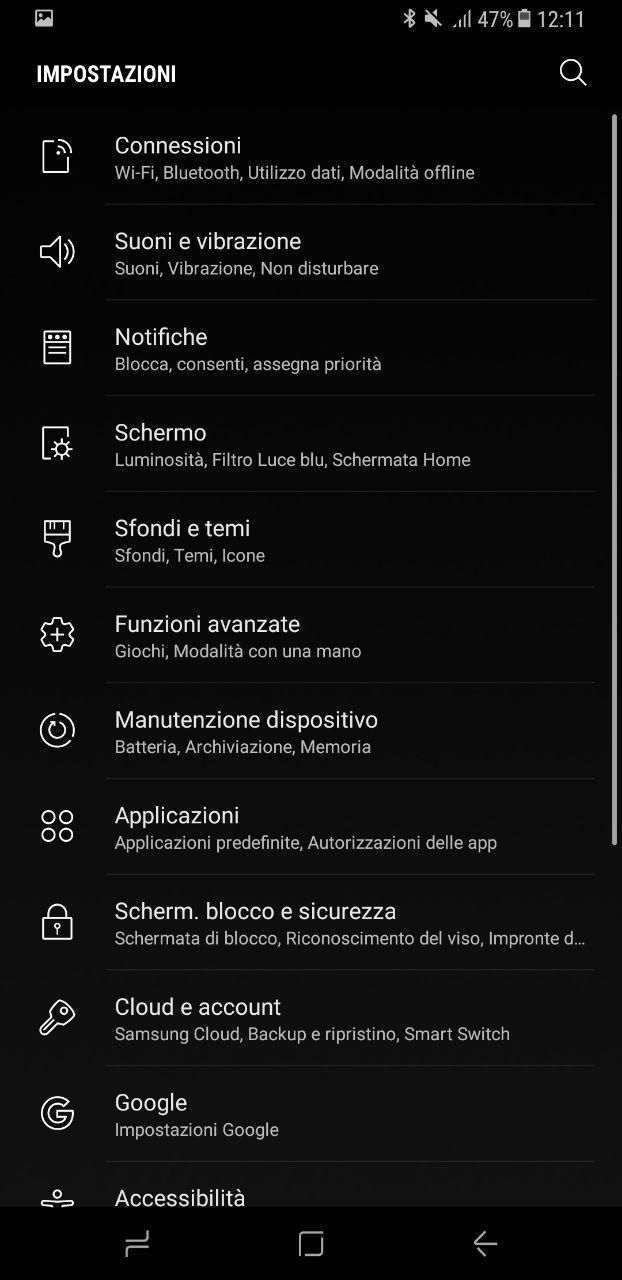Image resolution: width=622 pixels, height=1280 pixels.
Task: Open Scherm. blocco e sicurezza
Action: pyautogui.click(x=311, y=923)
